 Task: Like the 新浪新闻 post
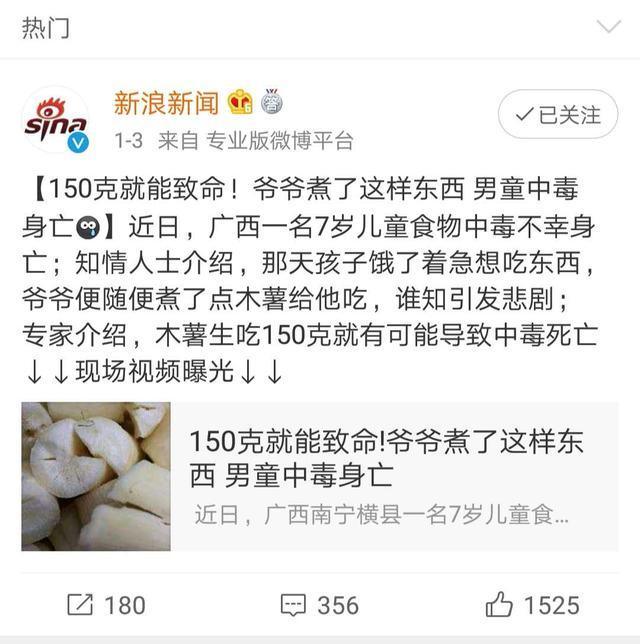coord(532,604)
